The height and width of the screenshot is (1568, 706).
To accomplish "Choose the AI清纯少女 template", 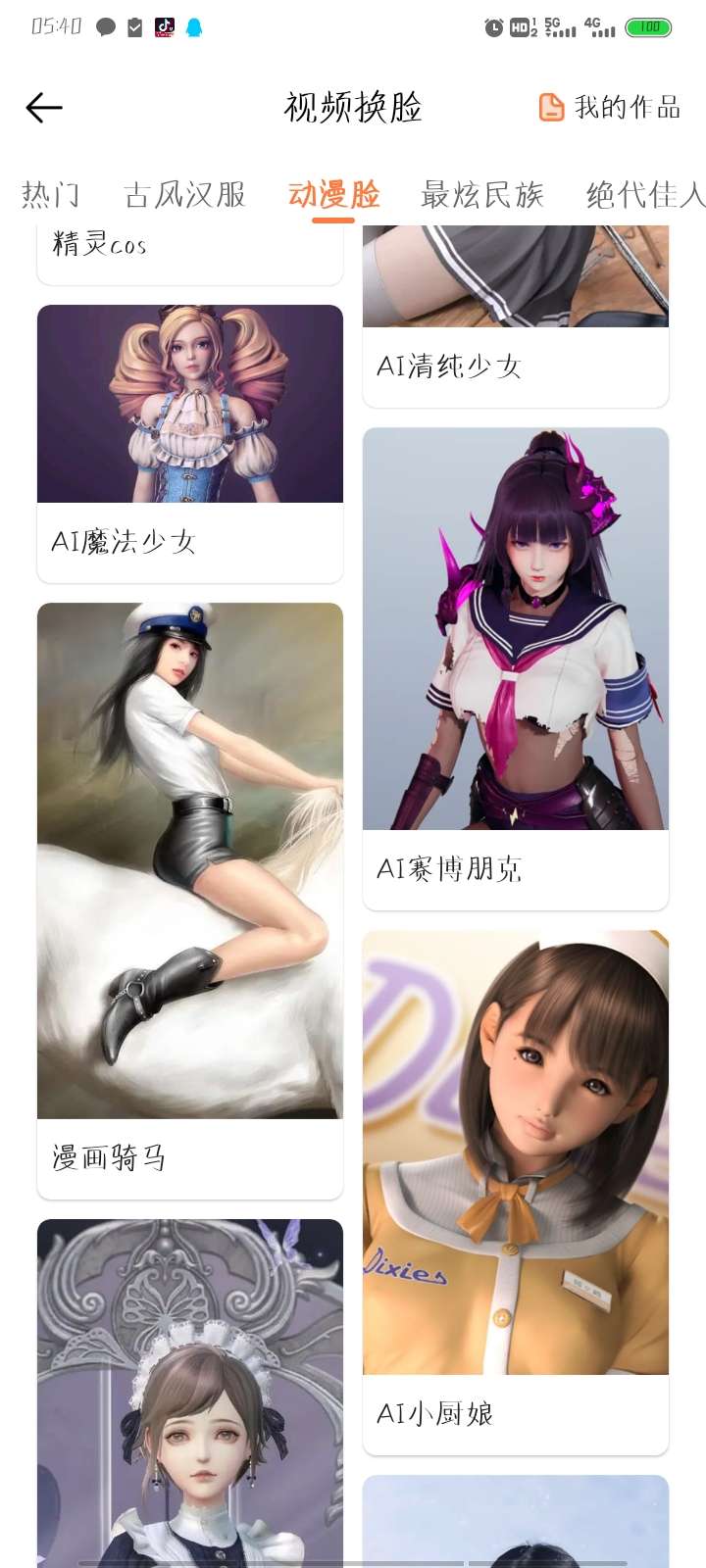I will (515, 314).
